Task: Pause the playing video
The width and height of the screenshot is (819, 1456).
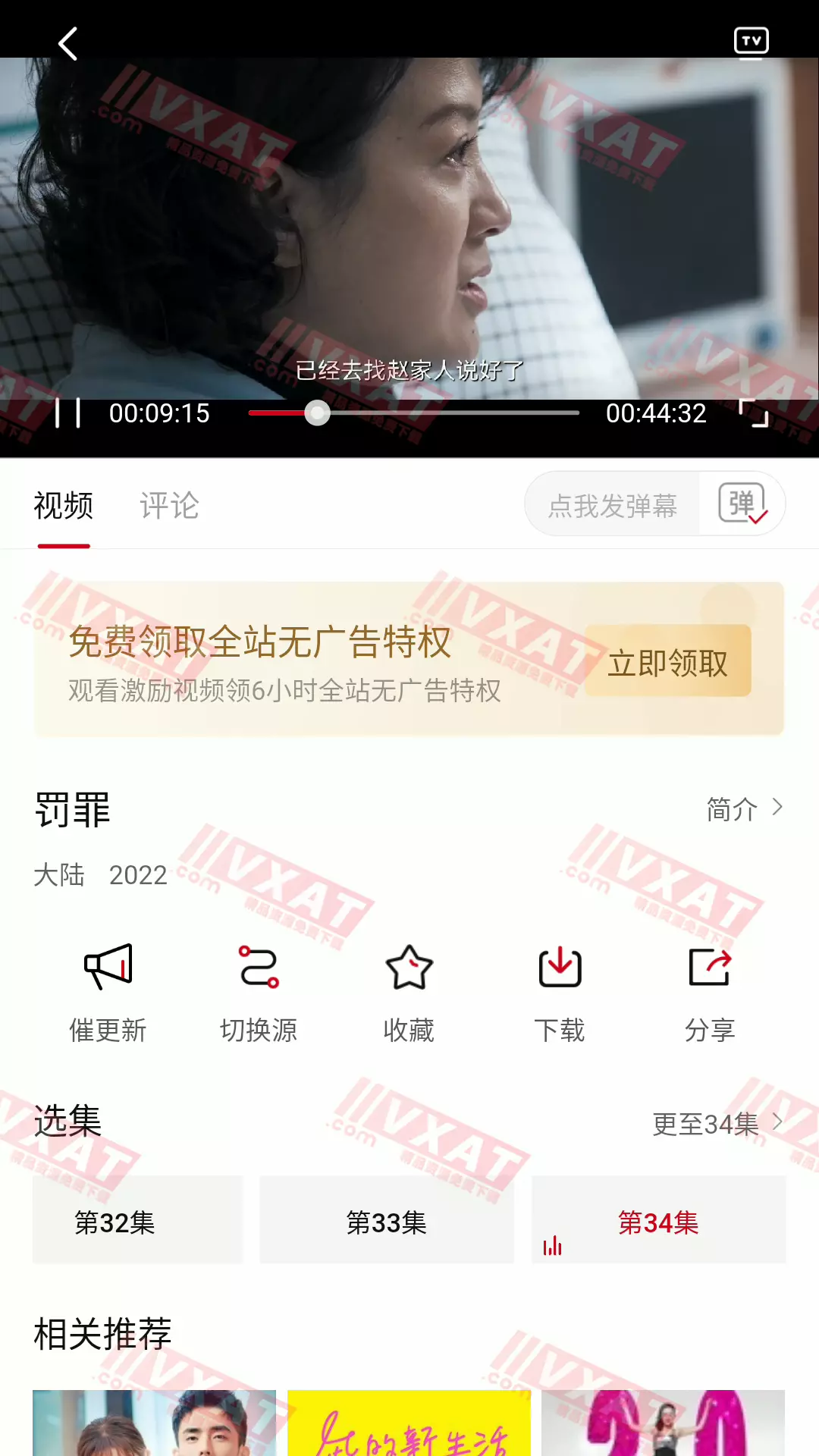Action: [68, 414]
